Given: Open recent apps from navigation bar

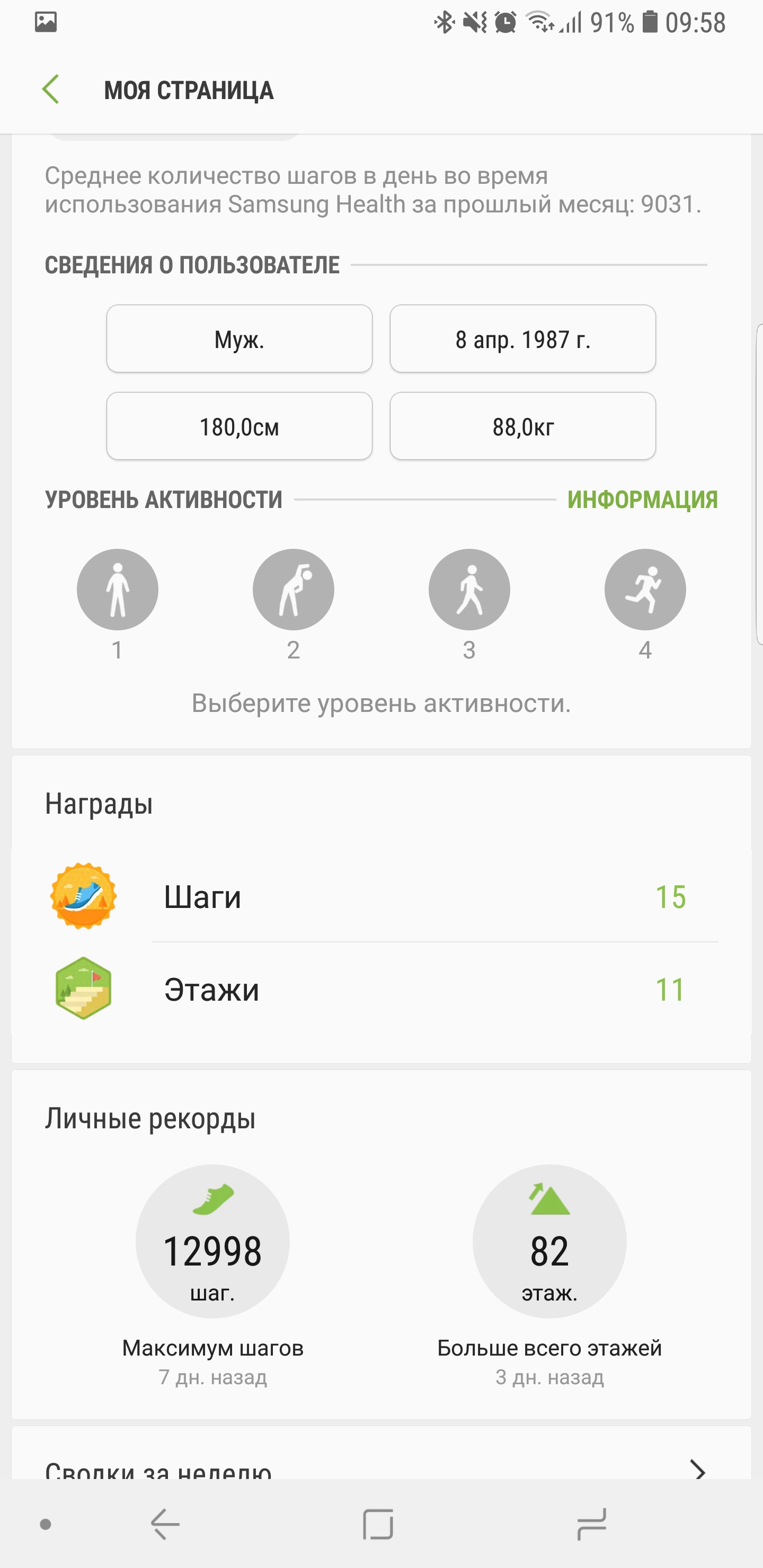Looking at the screenshot, I should 591,1524.
